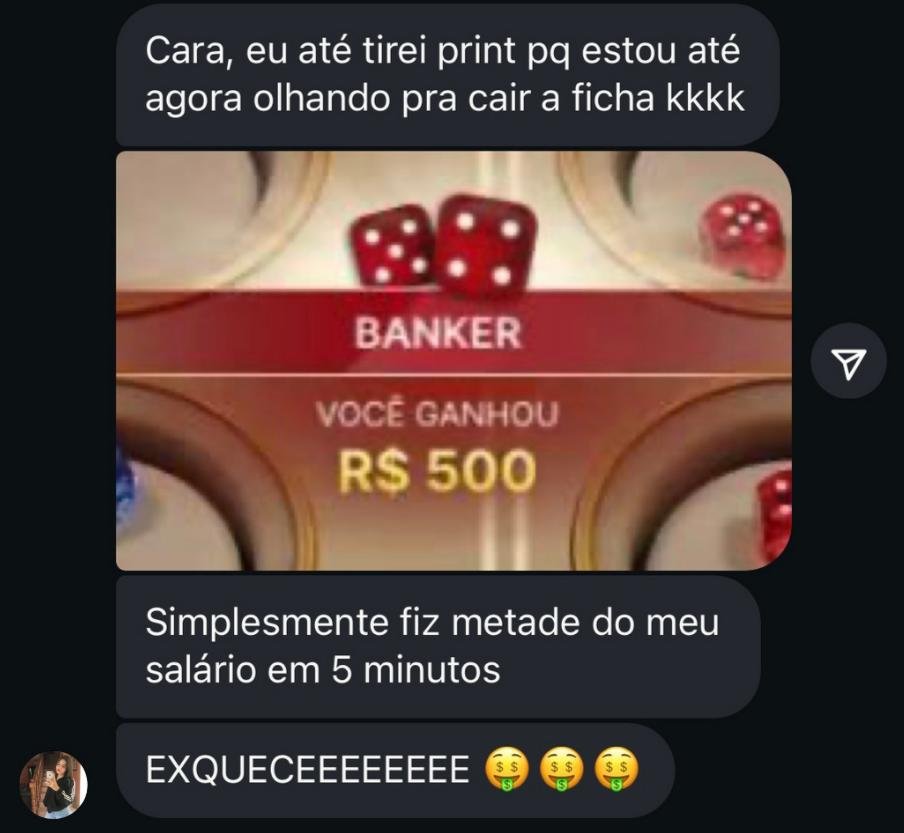This screenshot has width=904, height=833.
Task: Open the sender's profile picture
Action: coord(54,784)
